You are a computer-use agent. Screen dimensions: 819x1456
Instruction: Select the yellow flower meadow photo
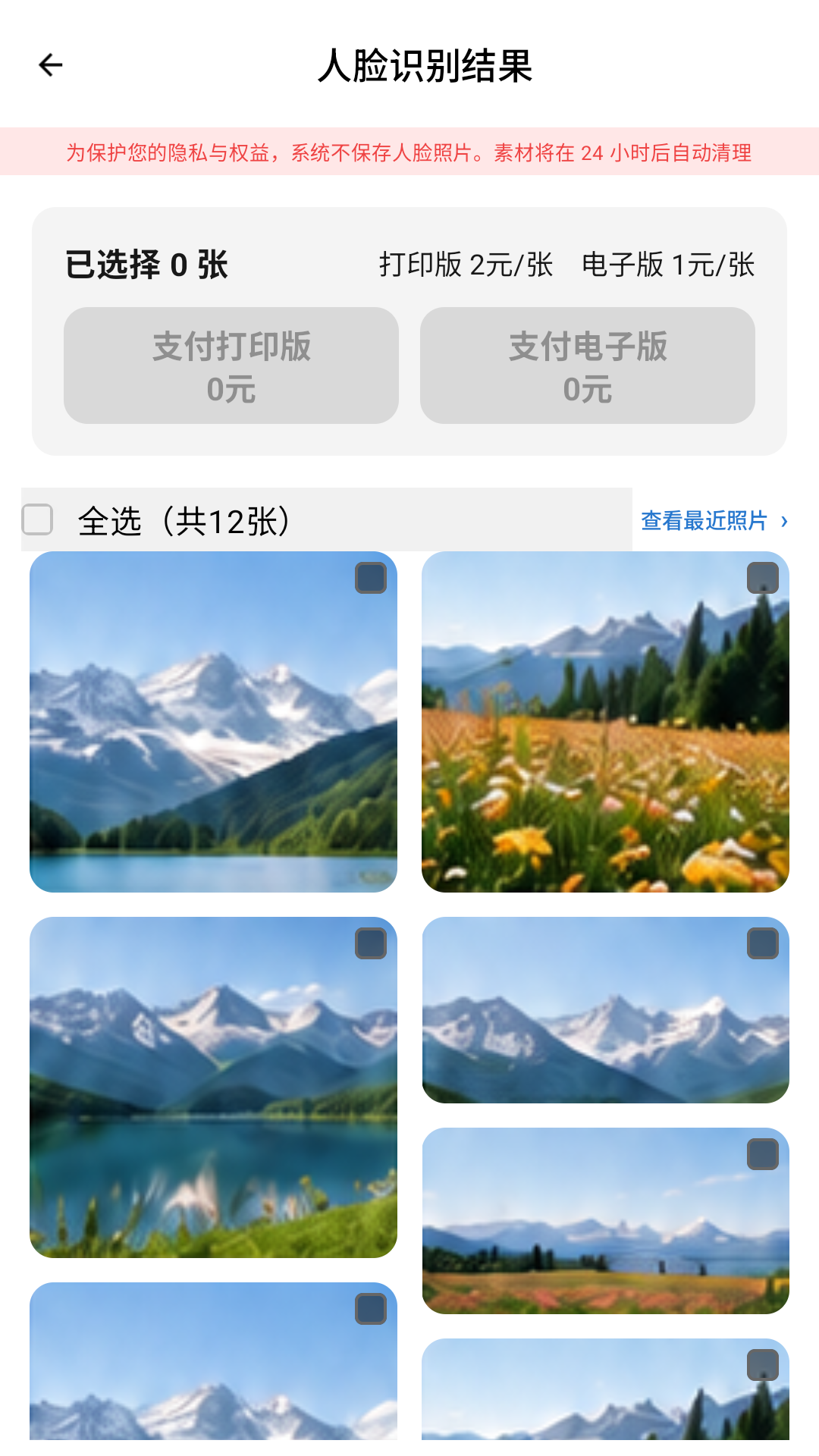click(x=763, y=579)
